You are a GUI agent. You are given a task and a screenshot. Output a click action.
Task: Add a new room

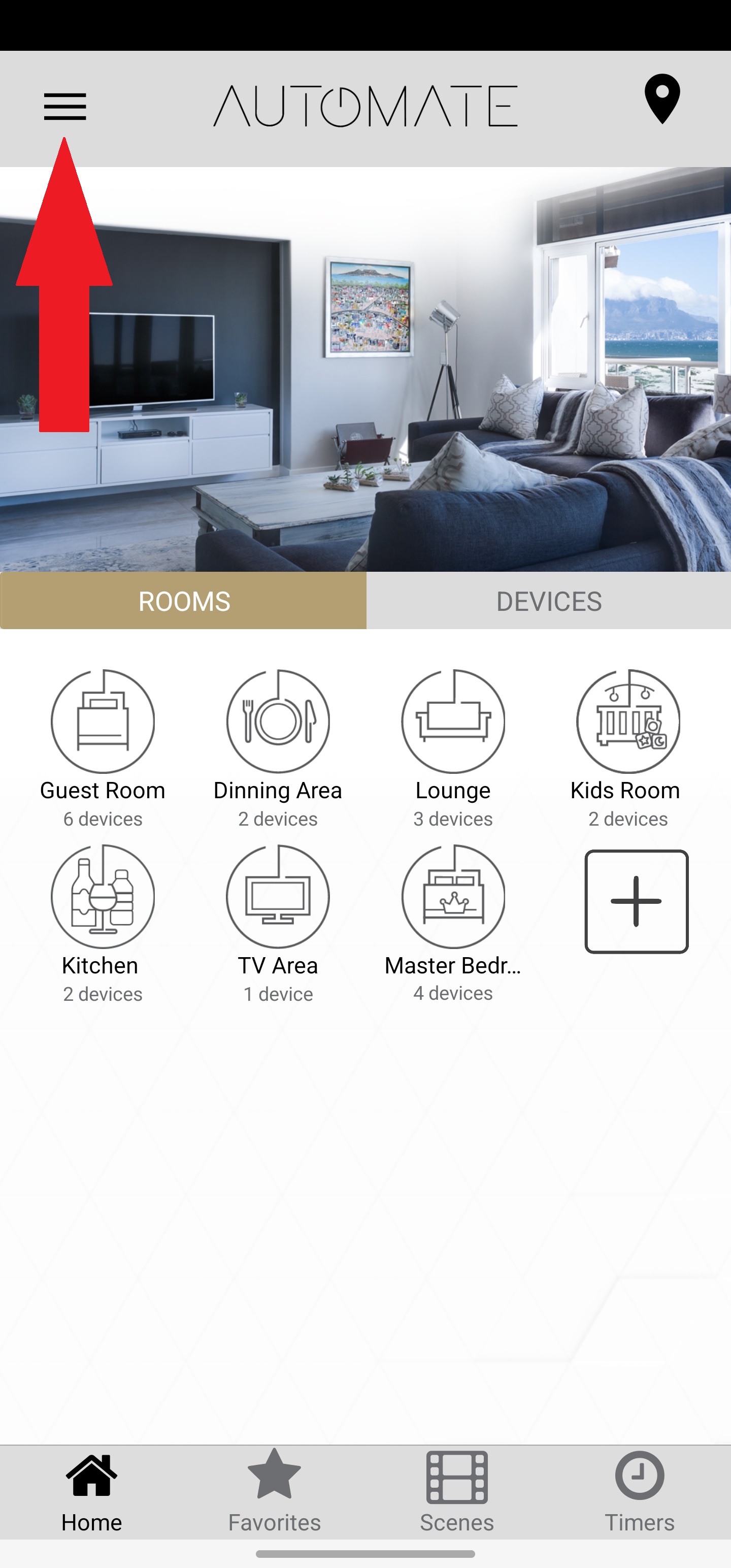point(636,899)
